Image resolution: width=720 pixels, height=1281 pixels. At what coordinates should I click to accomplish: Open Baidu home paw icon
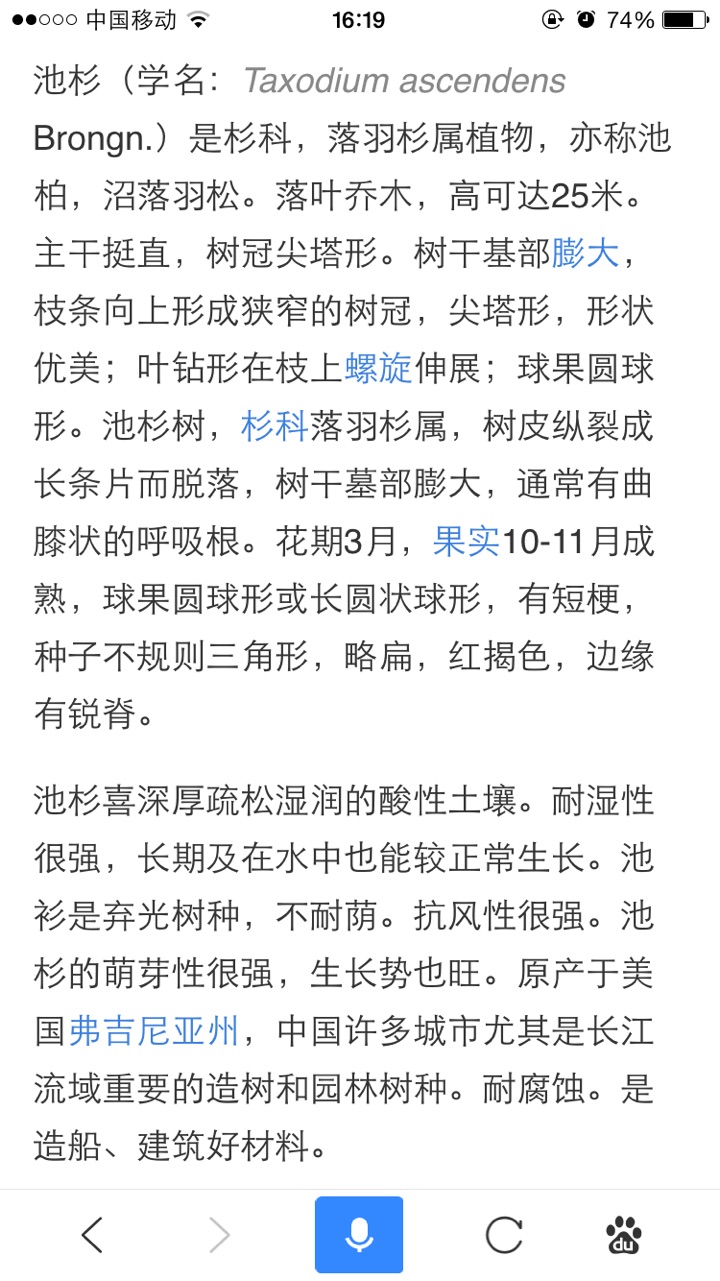click(624, 1235)
